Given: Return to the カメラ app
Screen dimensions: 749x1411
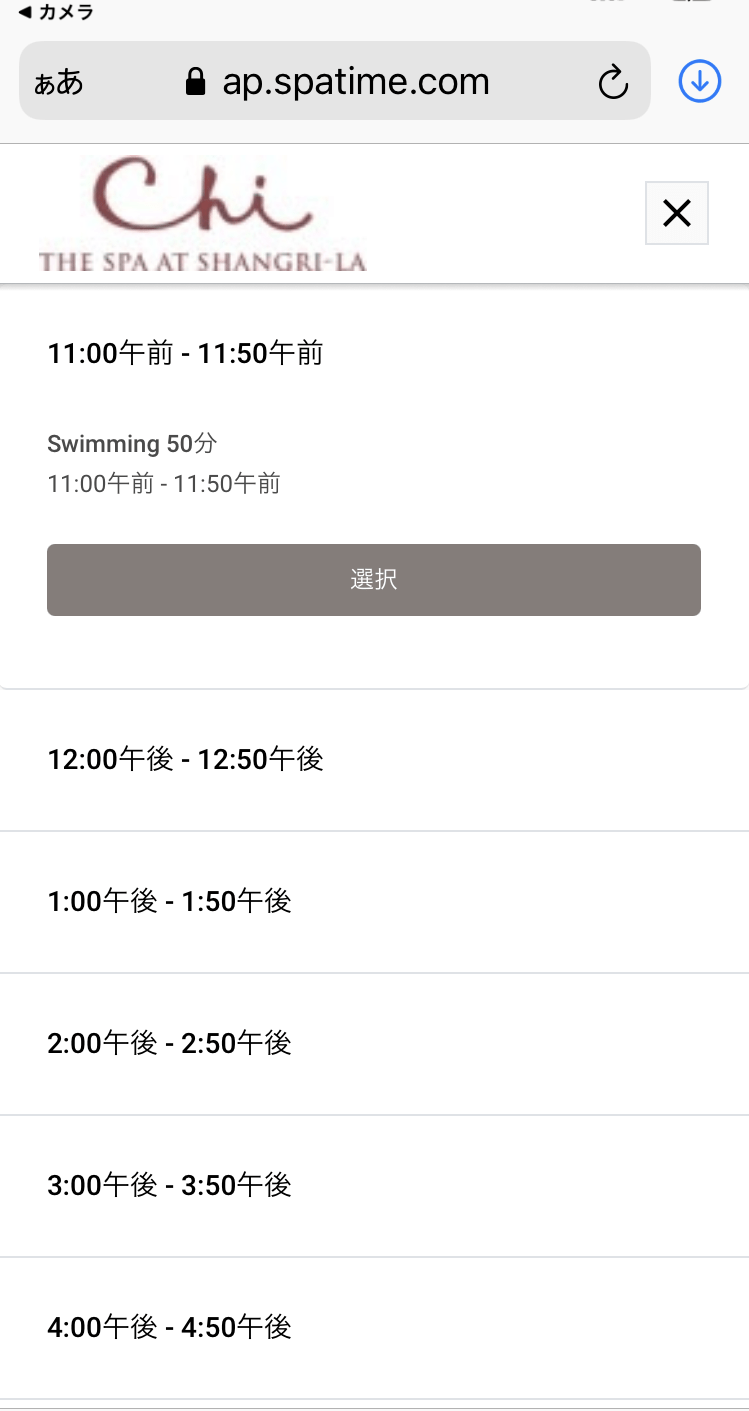Looking at the screenshot, I should (56, 12).
